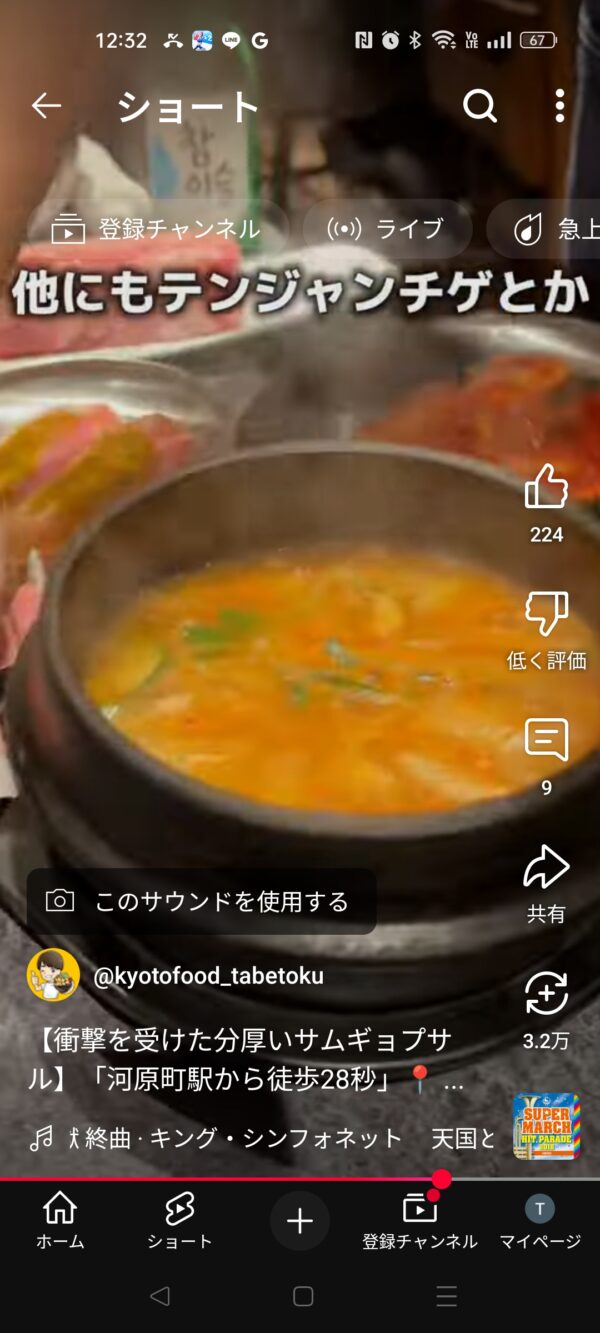Open the マイページ tab

click(540, 1221)
